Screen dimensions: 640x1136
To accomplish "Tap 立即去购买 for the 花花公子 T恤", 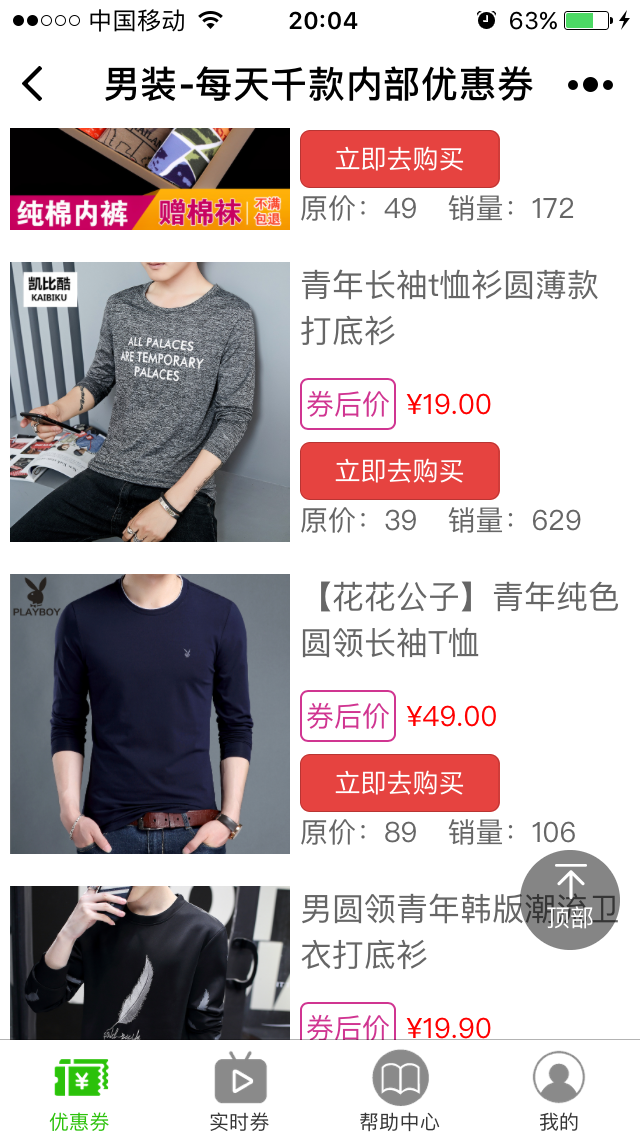I will click(x=399, y=783).
